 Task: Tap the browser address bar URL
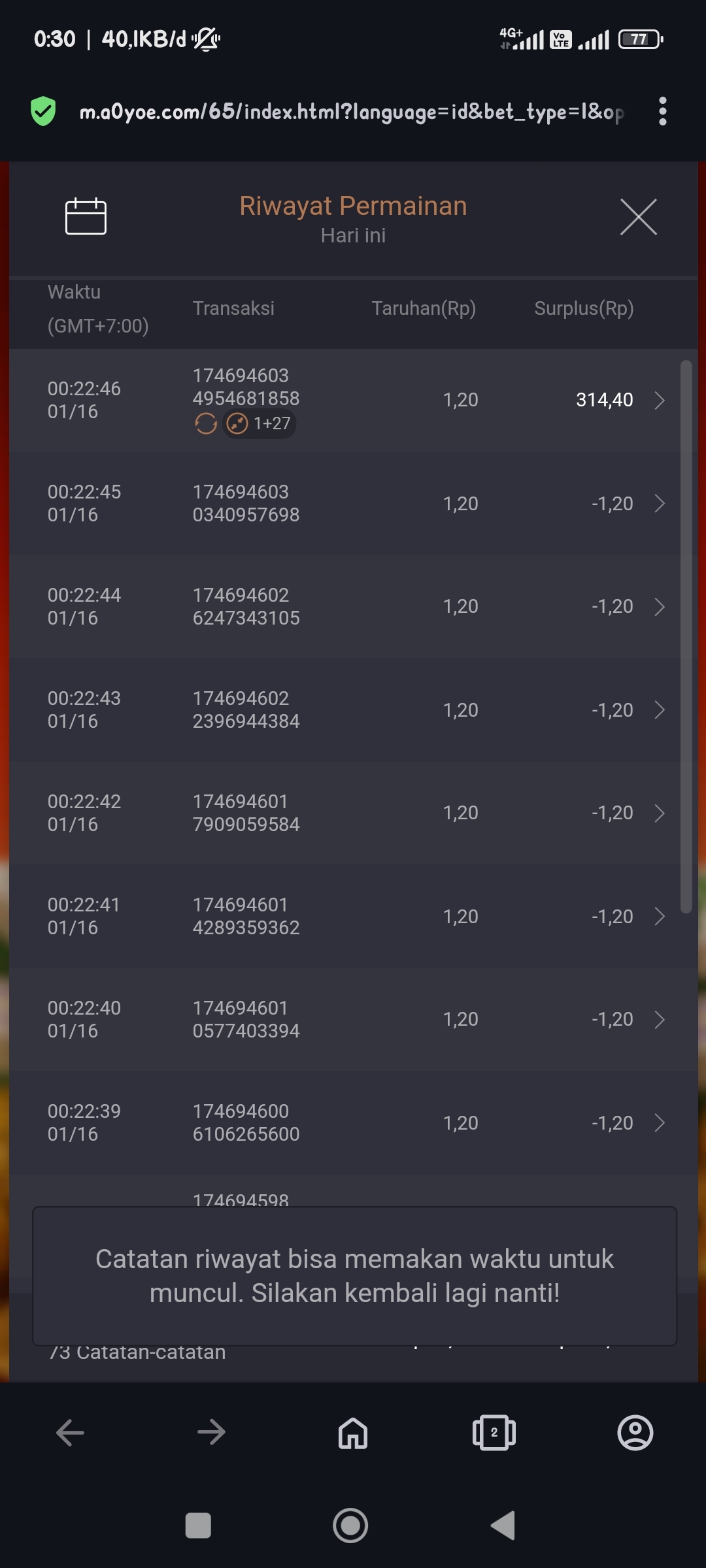(x=351, y=112)
